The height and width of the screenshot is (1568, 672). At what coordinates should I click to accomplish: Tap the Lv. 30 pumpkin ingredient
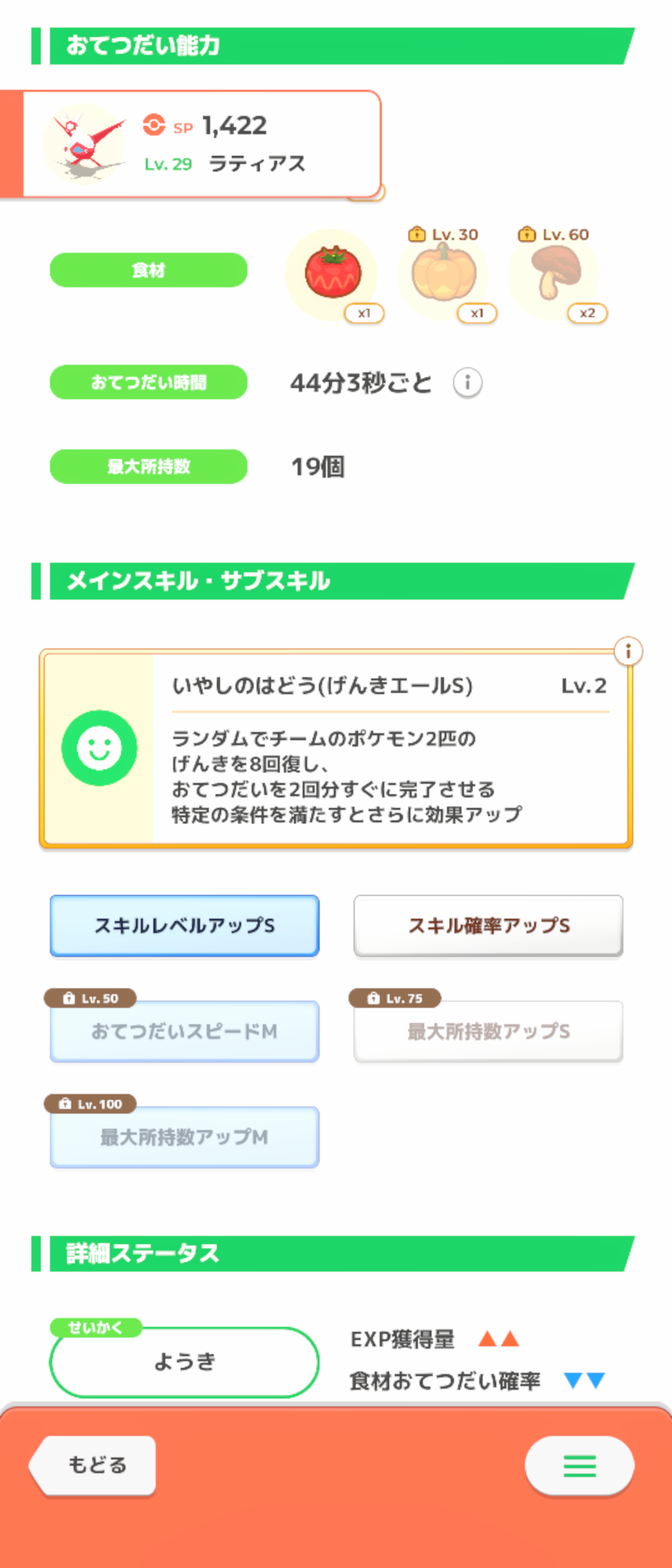[x=444, y=274]
